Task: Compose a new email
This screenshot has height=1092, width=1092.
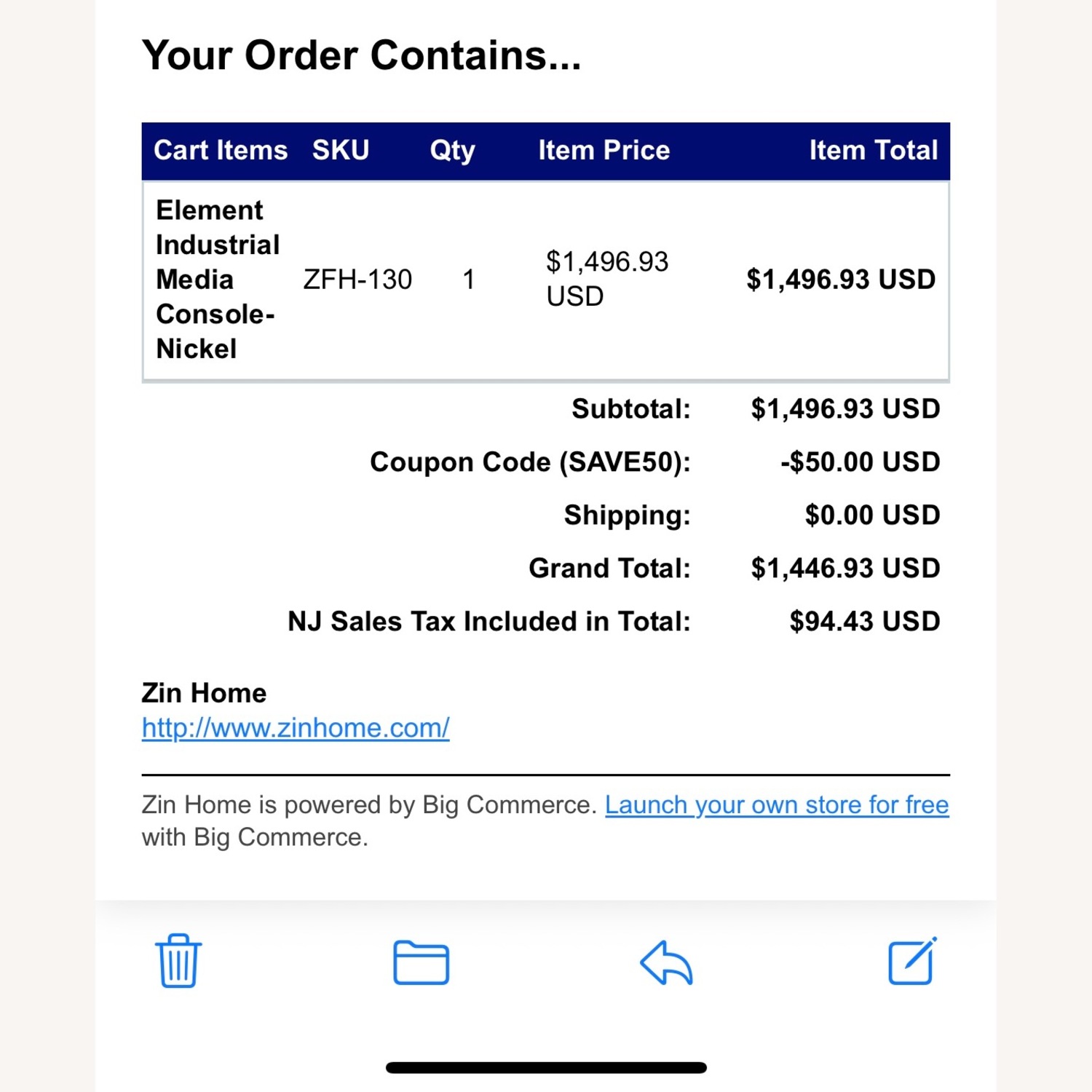Action: [x=911, y=961]
